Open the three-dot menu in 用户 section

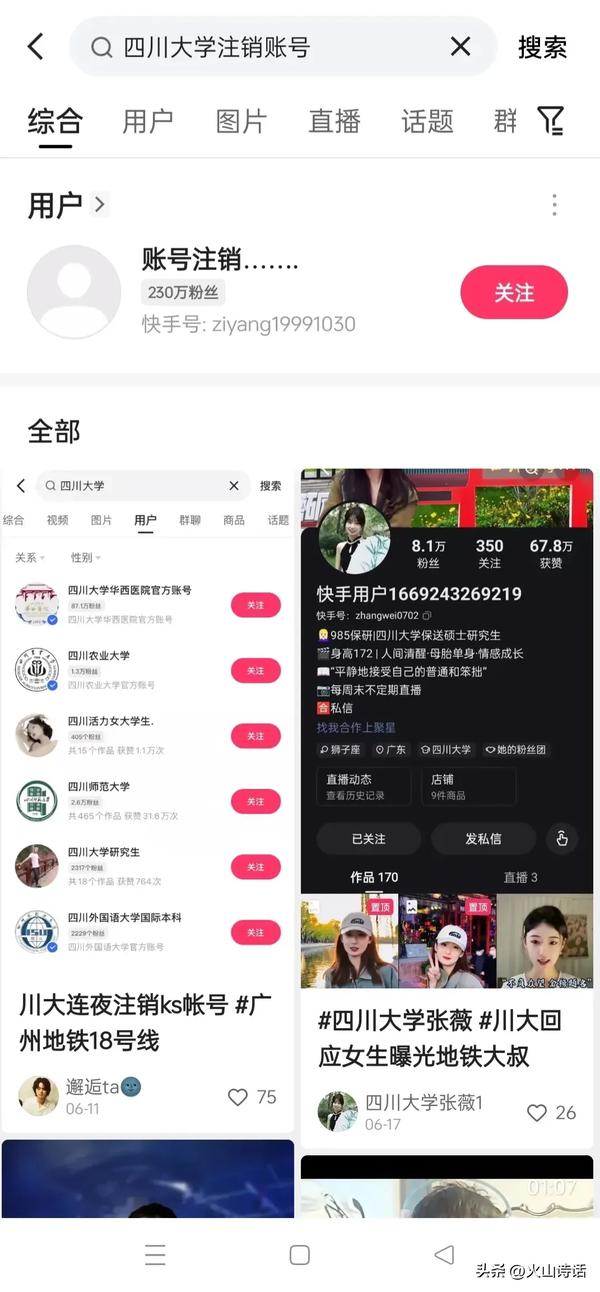[x=554, y=206]
